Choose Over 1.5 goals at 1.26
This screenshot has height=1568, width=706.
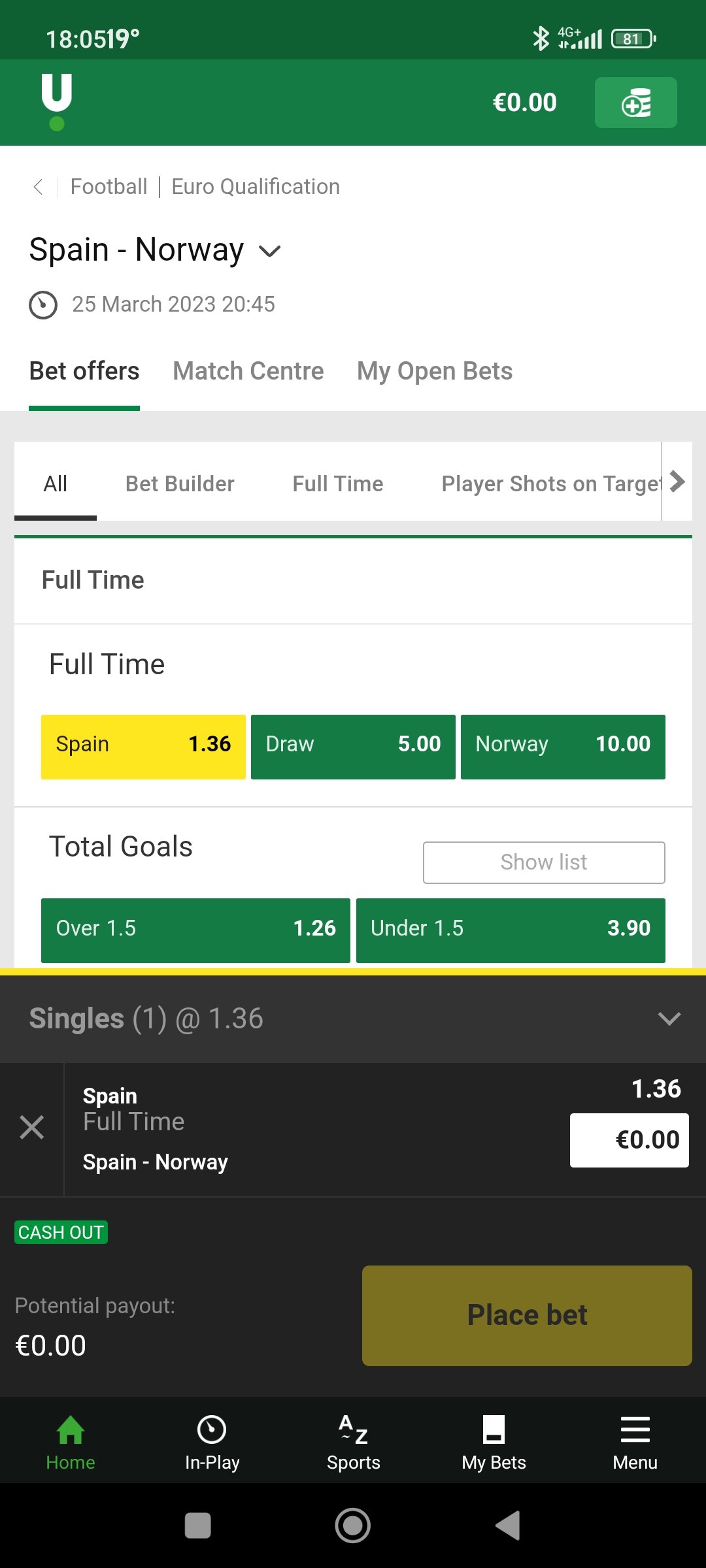point(195,930)
